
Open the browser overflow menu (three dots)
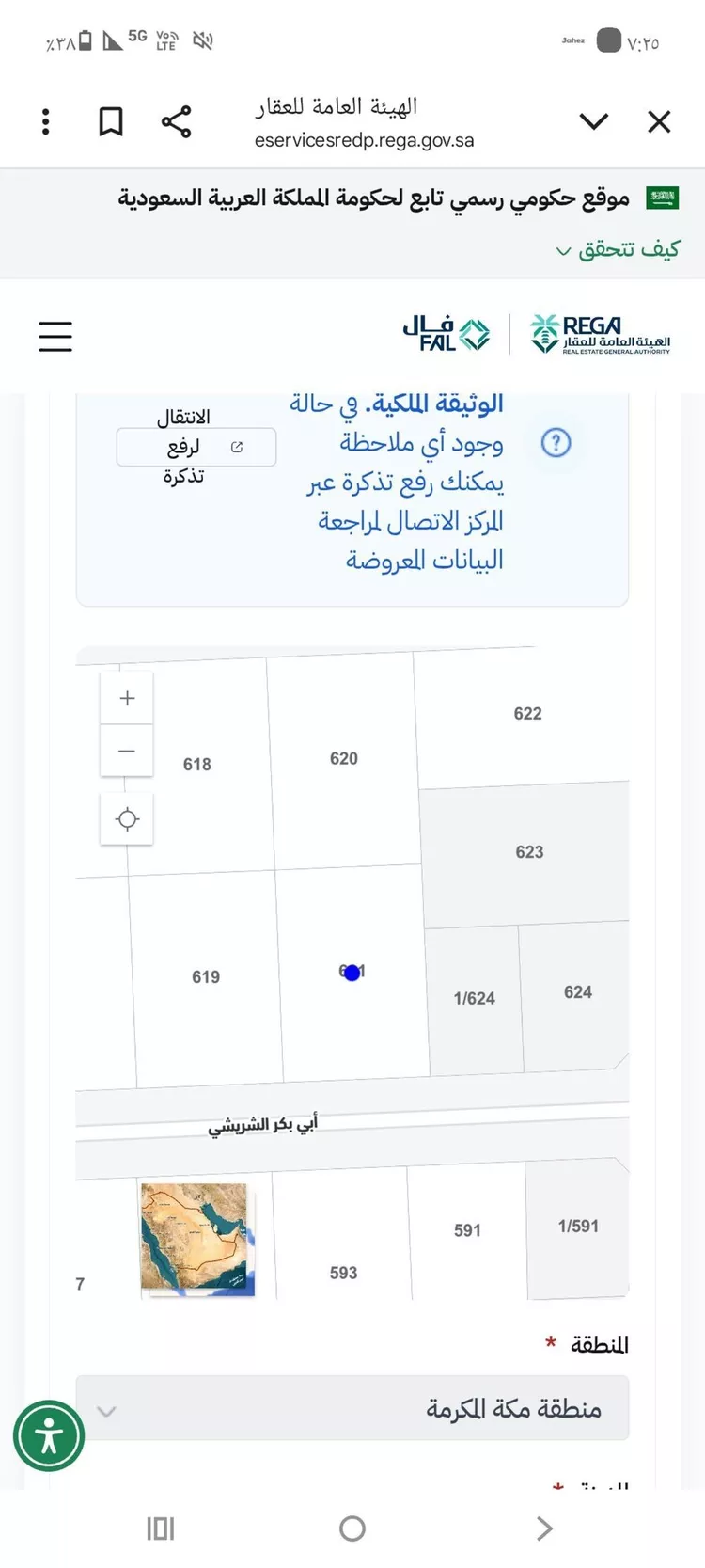(x=44, y=121)
